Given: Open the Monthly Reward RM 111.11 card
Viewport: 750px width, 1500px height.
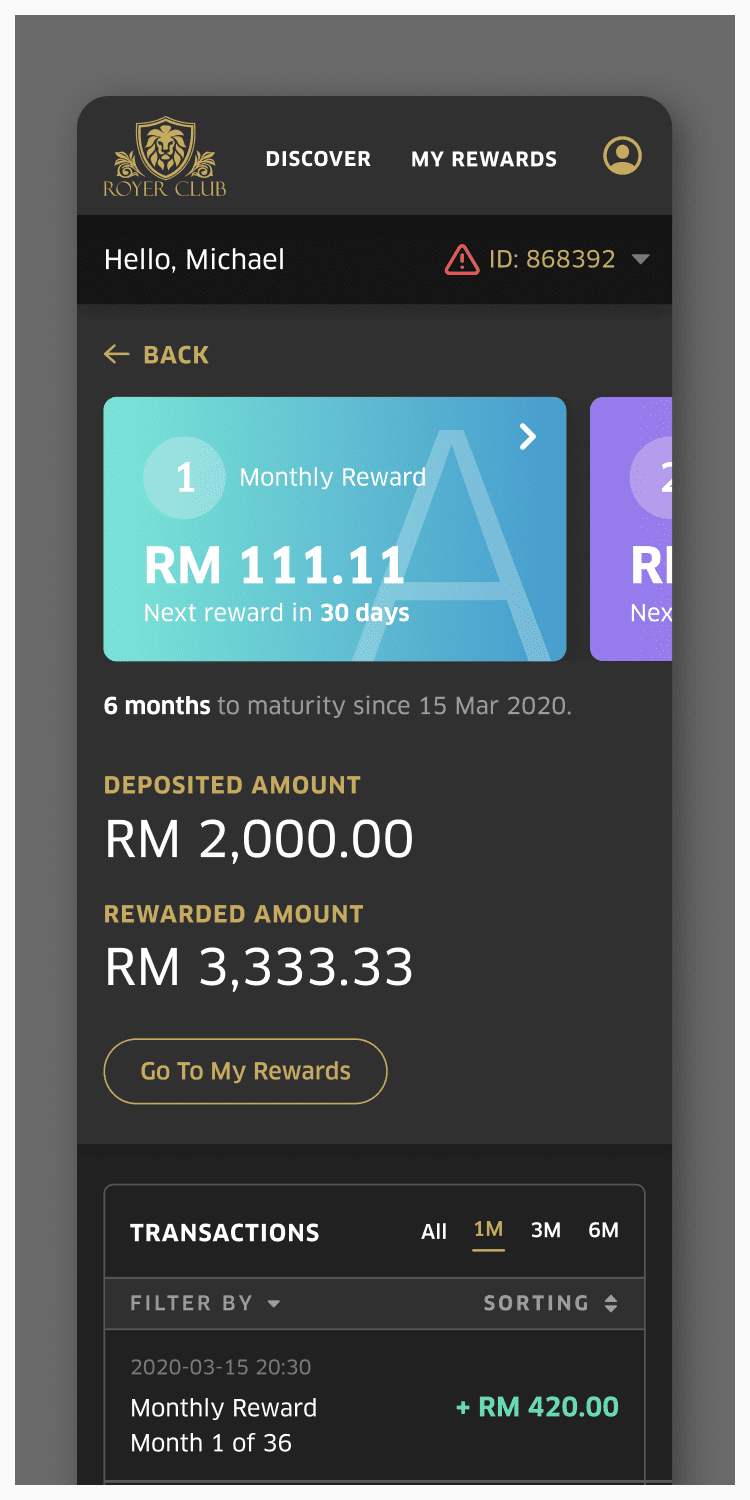Looking at the screenshot, I should 334,529.
